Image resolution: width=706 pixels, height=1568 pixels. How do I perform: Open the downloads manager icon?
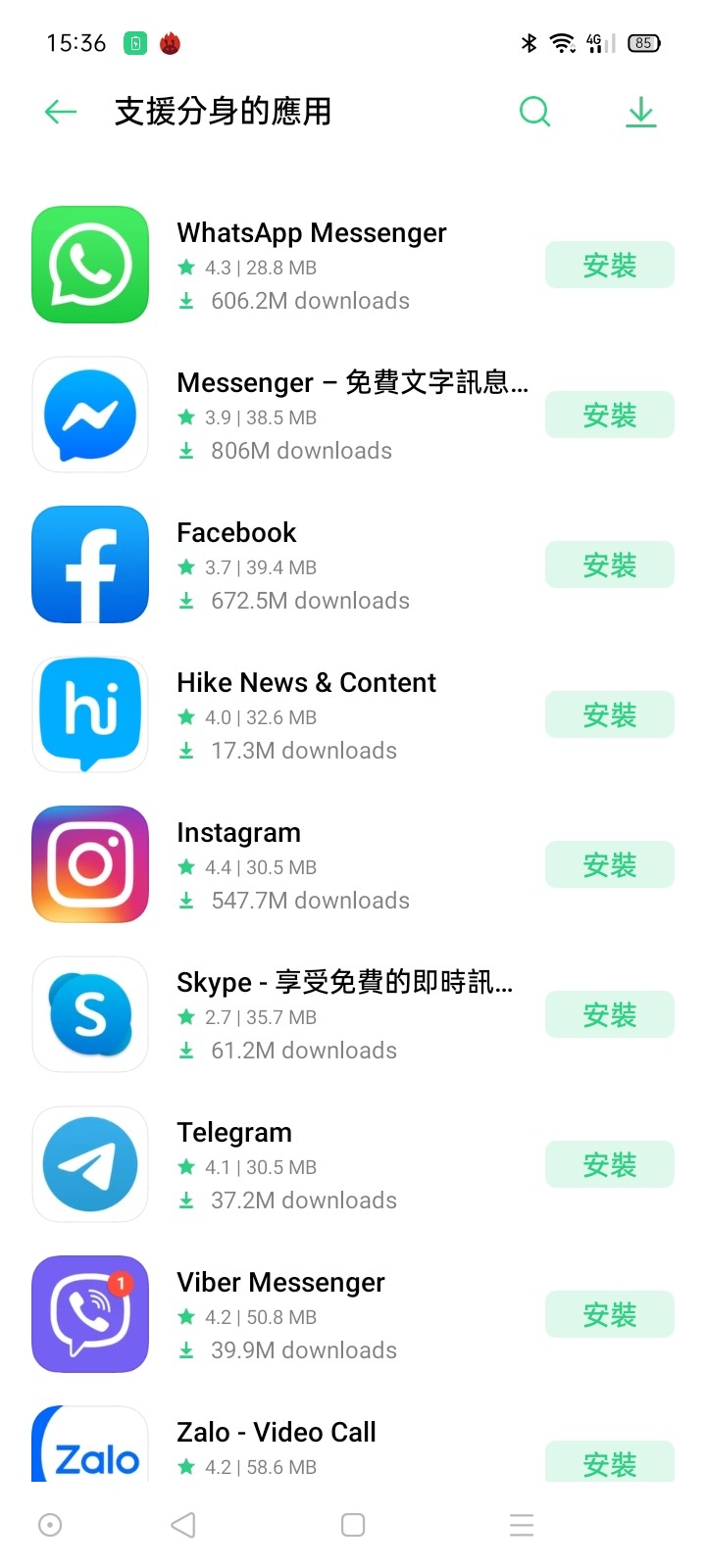(641, 112)
